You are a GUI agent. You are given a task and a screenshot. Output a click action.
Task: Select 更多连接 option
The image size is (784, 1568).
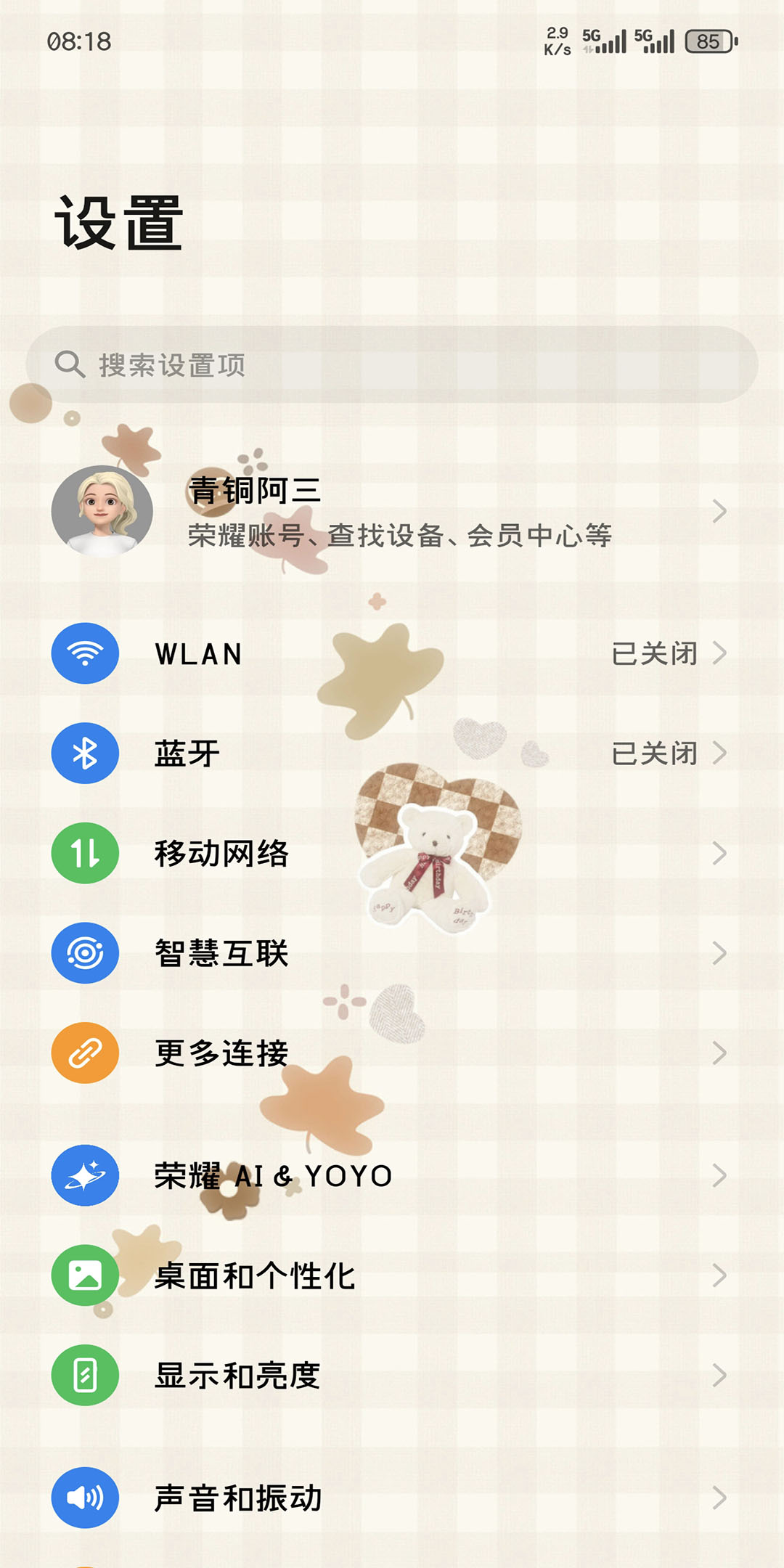(392, 1053)
